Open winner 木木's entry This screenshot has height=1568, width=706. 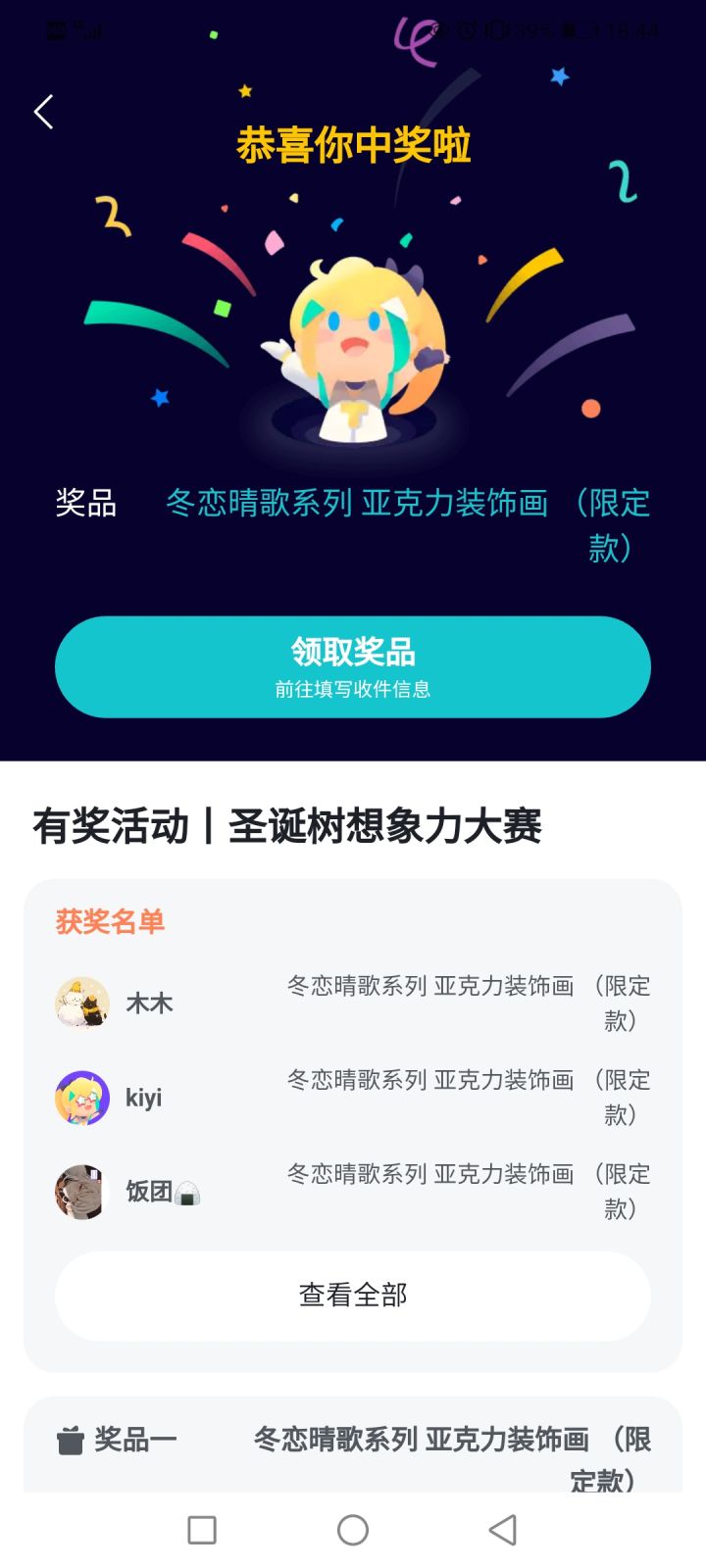(x=149, y=1004)
